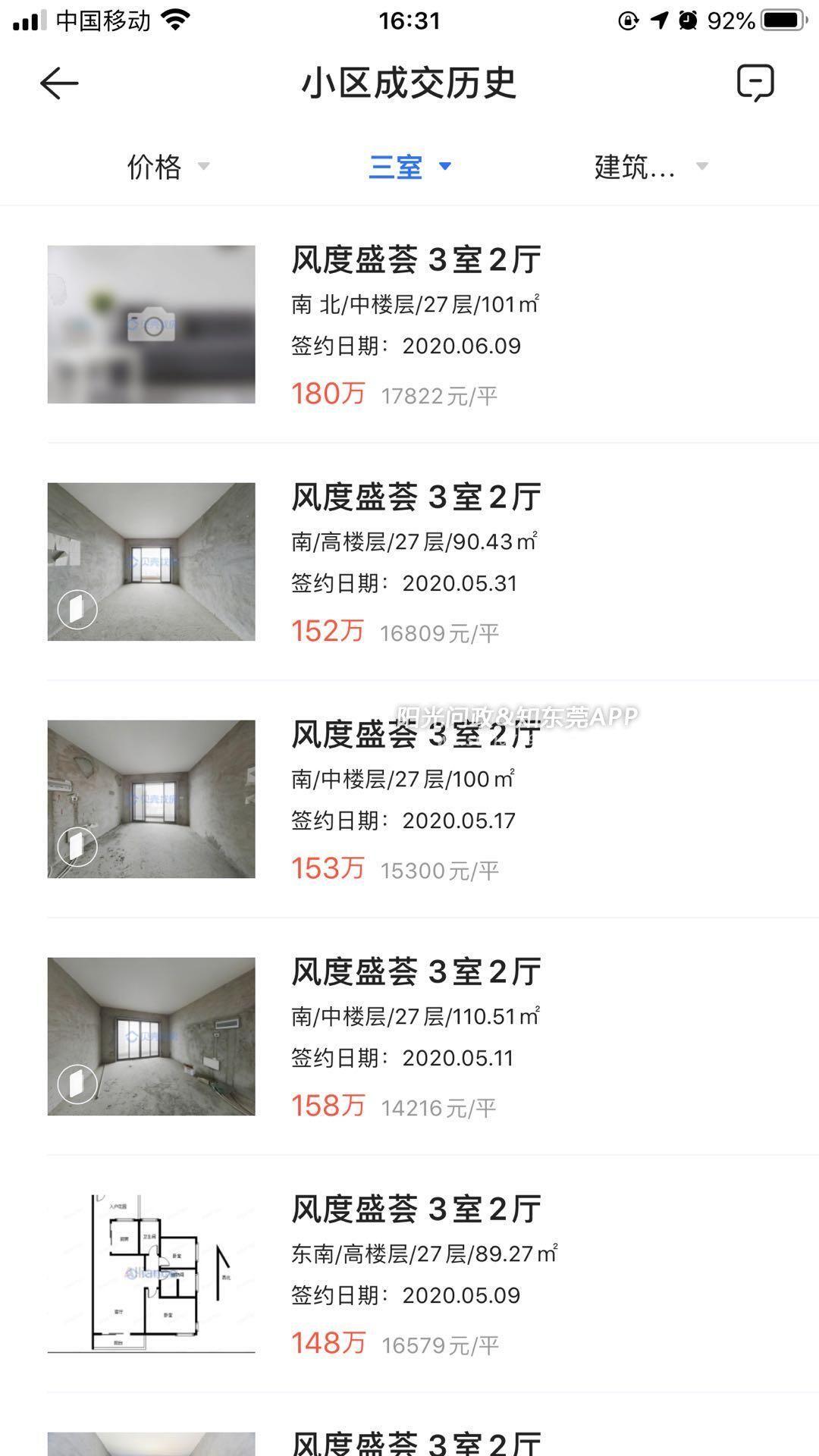
Task: Expand the 价格 filter dropdown
Action: point(168,166)
